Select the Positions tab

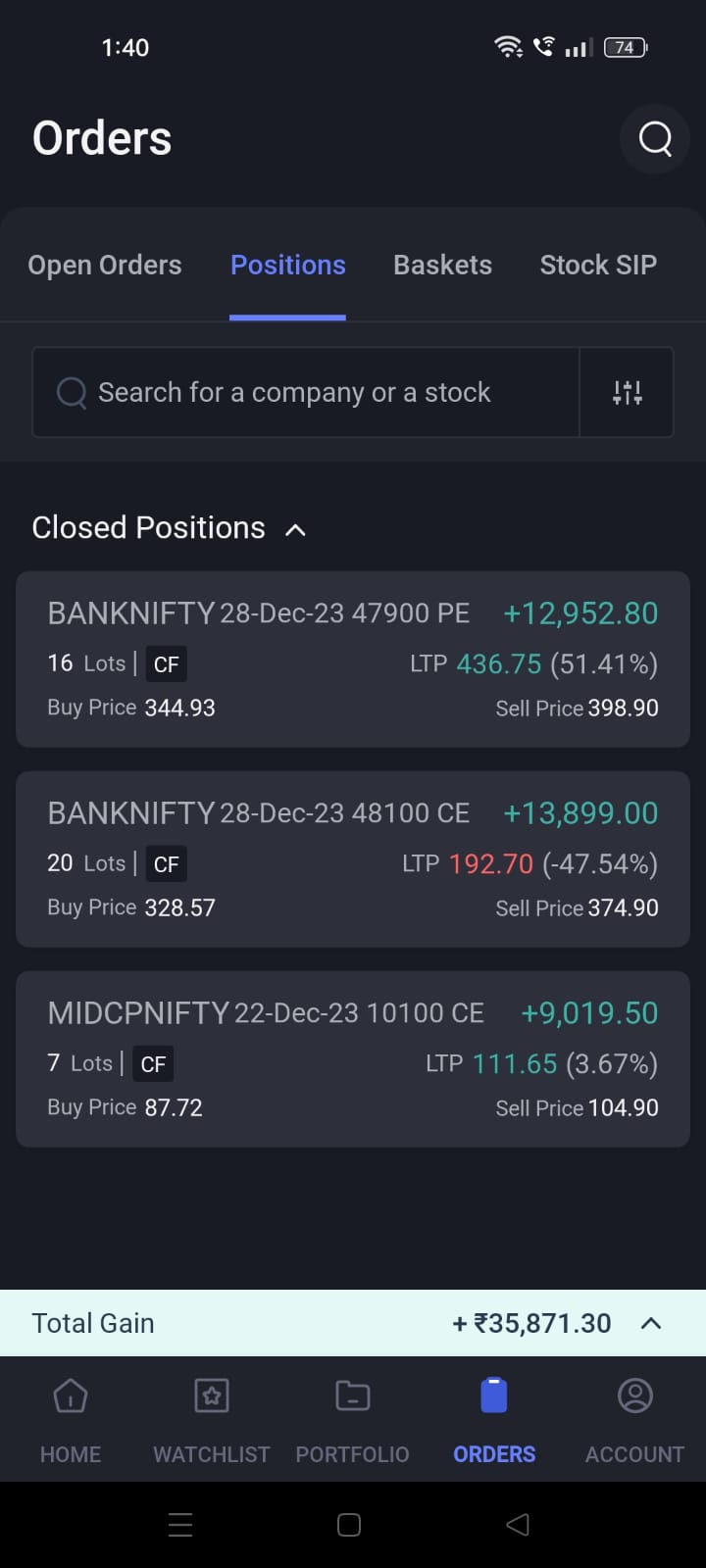[x=287, y=265]
